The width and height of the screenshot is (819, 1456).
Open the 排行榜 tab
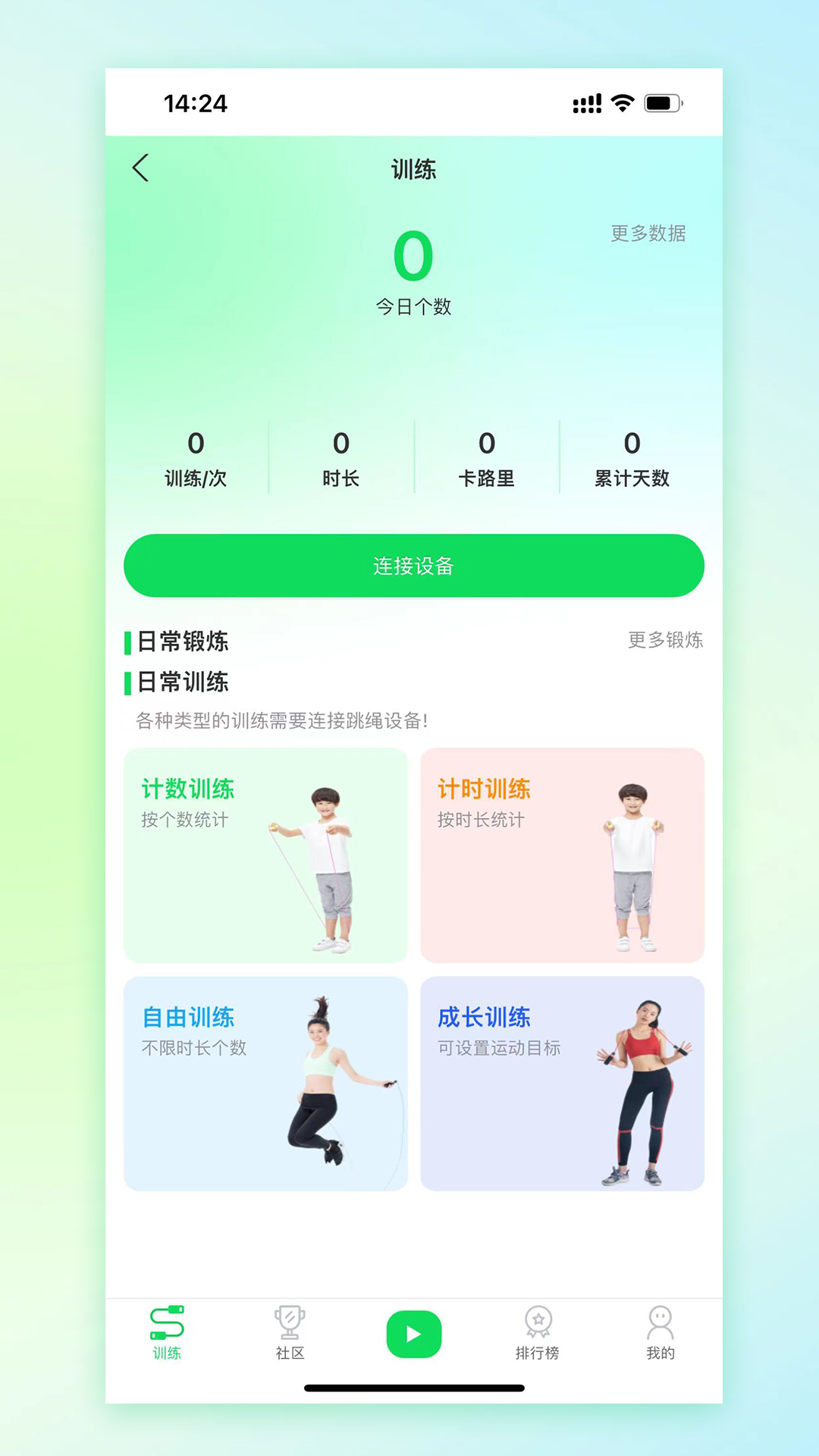(x=538, y=1333)
